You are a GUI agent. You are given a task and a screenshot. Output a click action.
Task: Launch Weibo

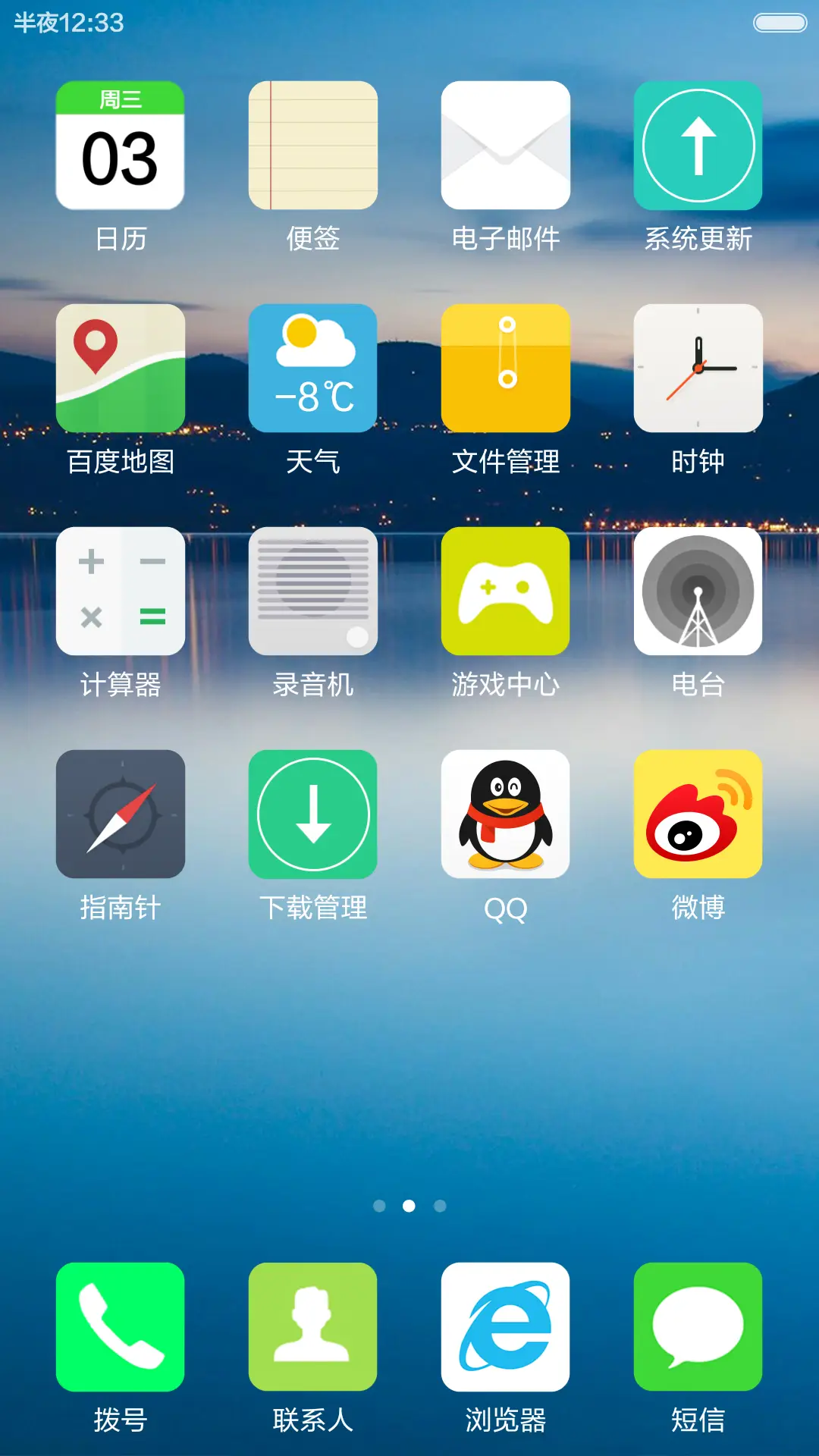pos(698,815)
